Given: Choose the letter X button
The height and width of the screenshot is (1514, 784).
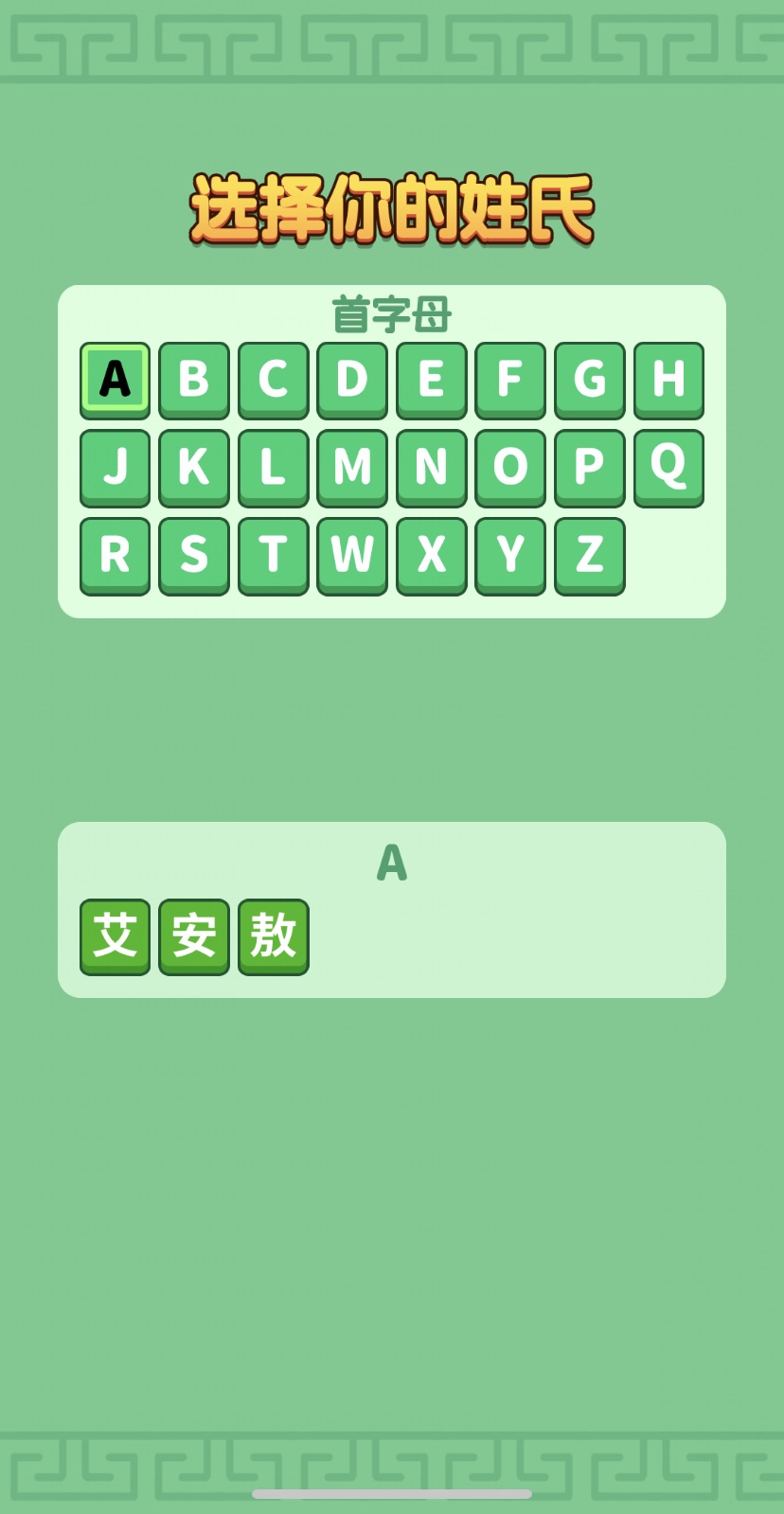Looking at the screenshot, I should (431, 555).
